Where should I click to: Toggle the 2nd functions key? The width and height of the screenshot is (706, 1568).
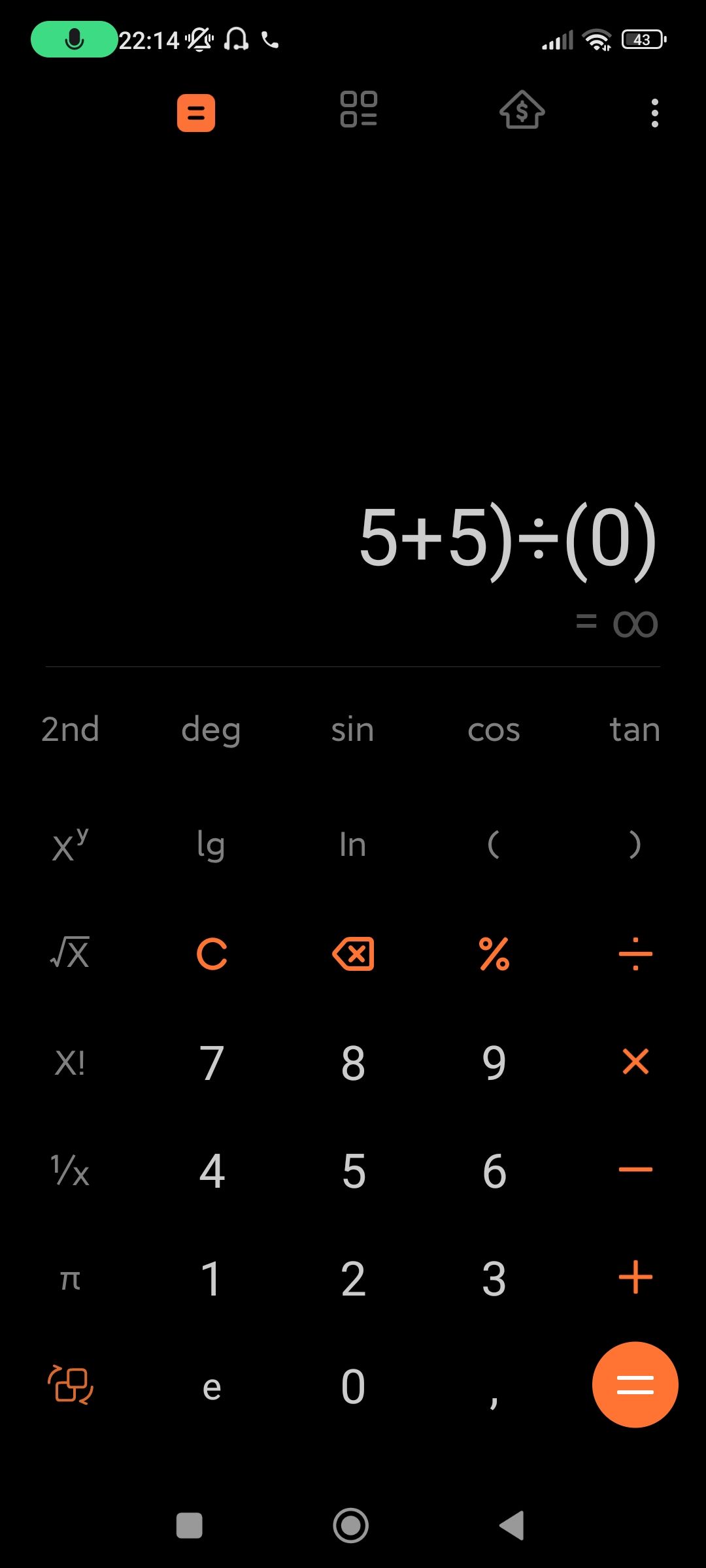70,728
